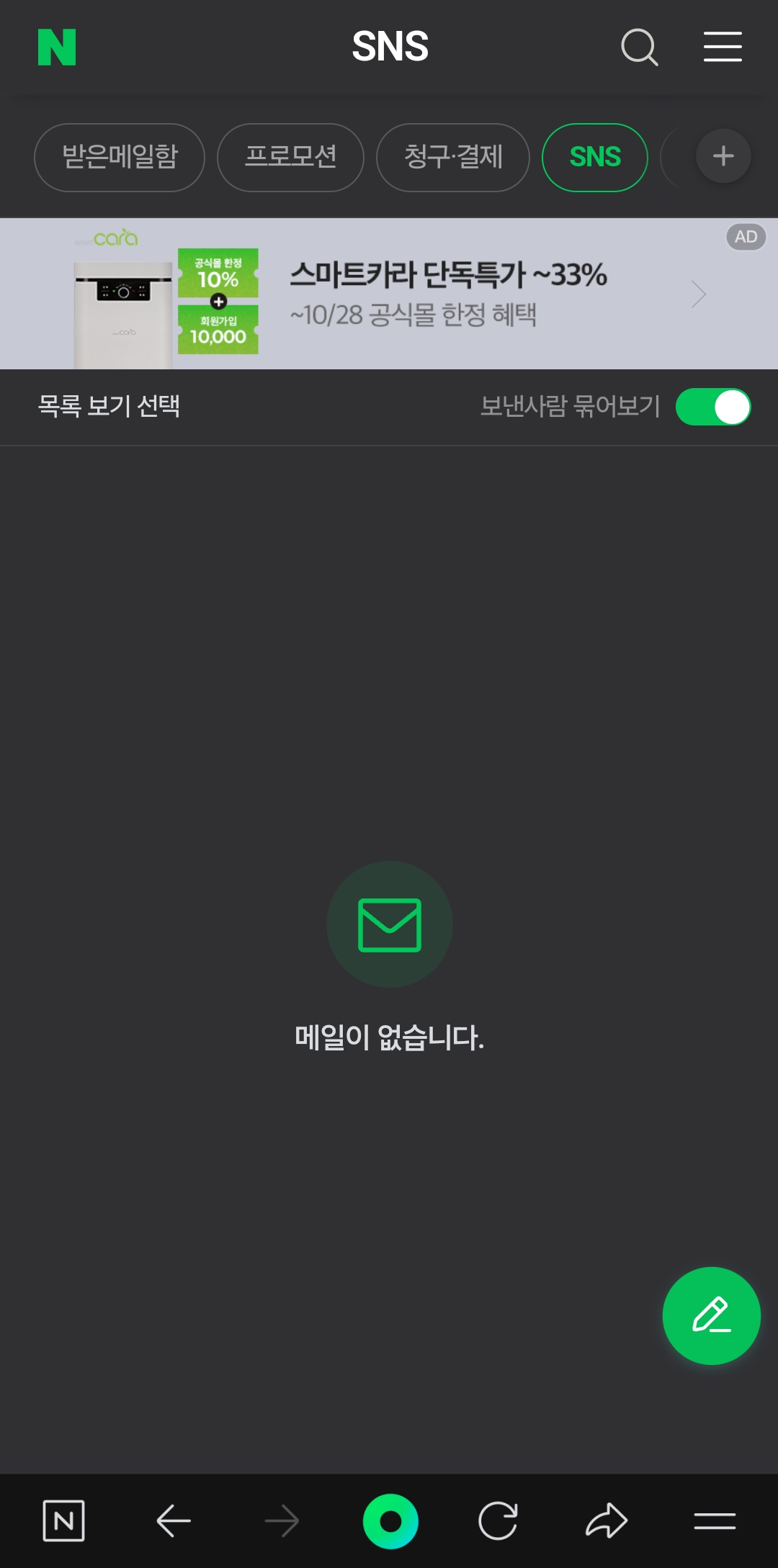Viewport: 778px width, 1568px height.
Task: Tap the green circle button in bottom bar
Action: point(390,1520)
